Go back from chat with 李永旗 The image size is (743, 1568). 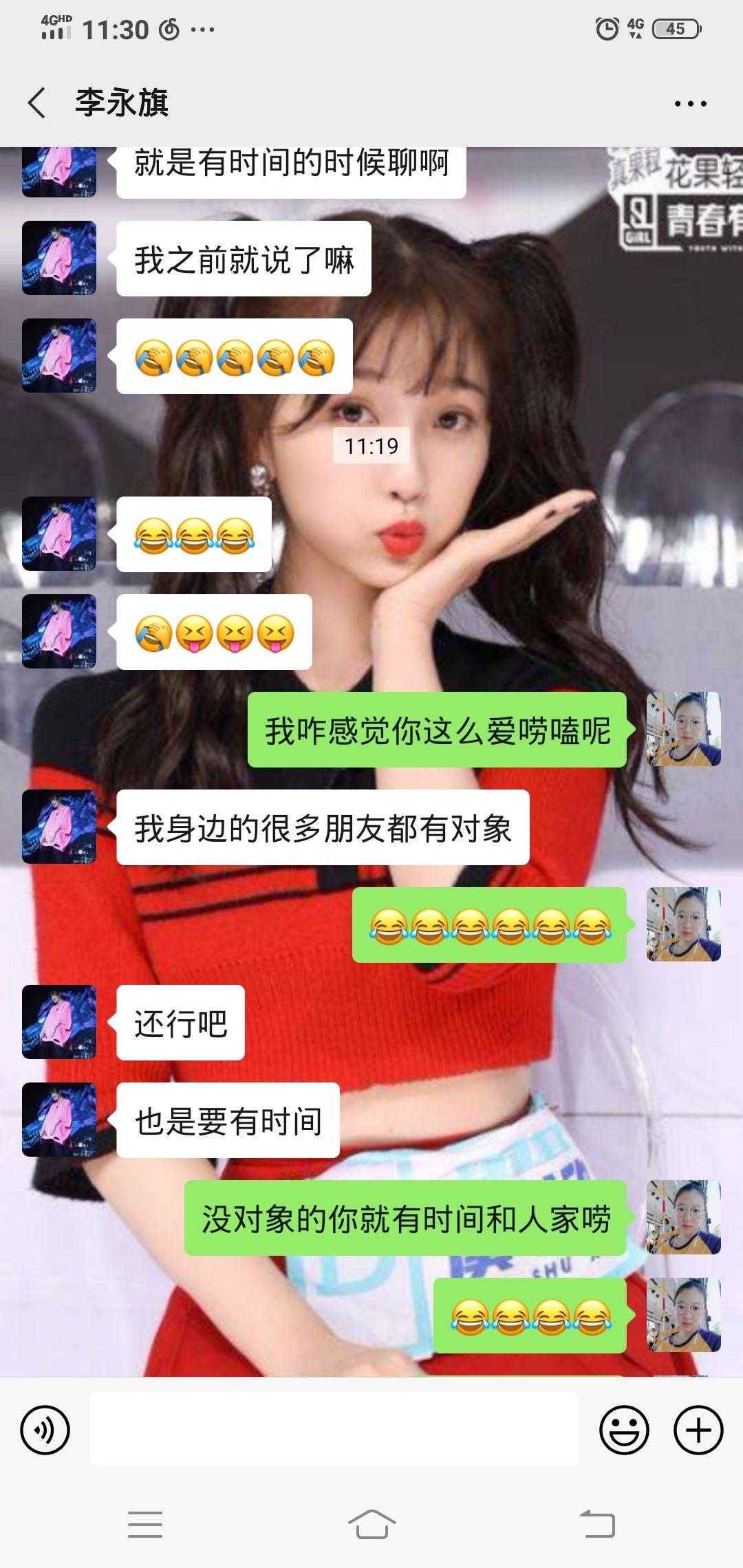point(37,103)
